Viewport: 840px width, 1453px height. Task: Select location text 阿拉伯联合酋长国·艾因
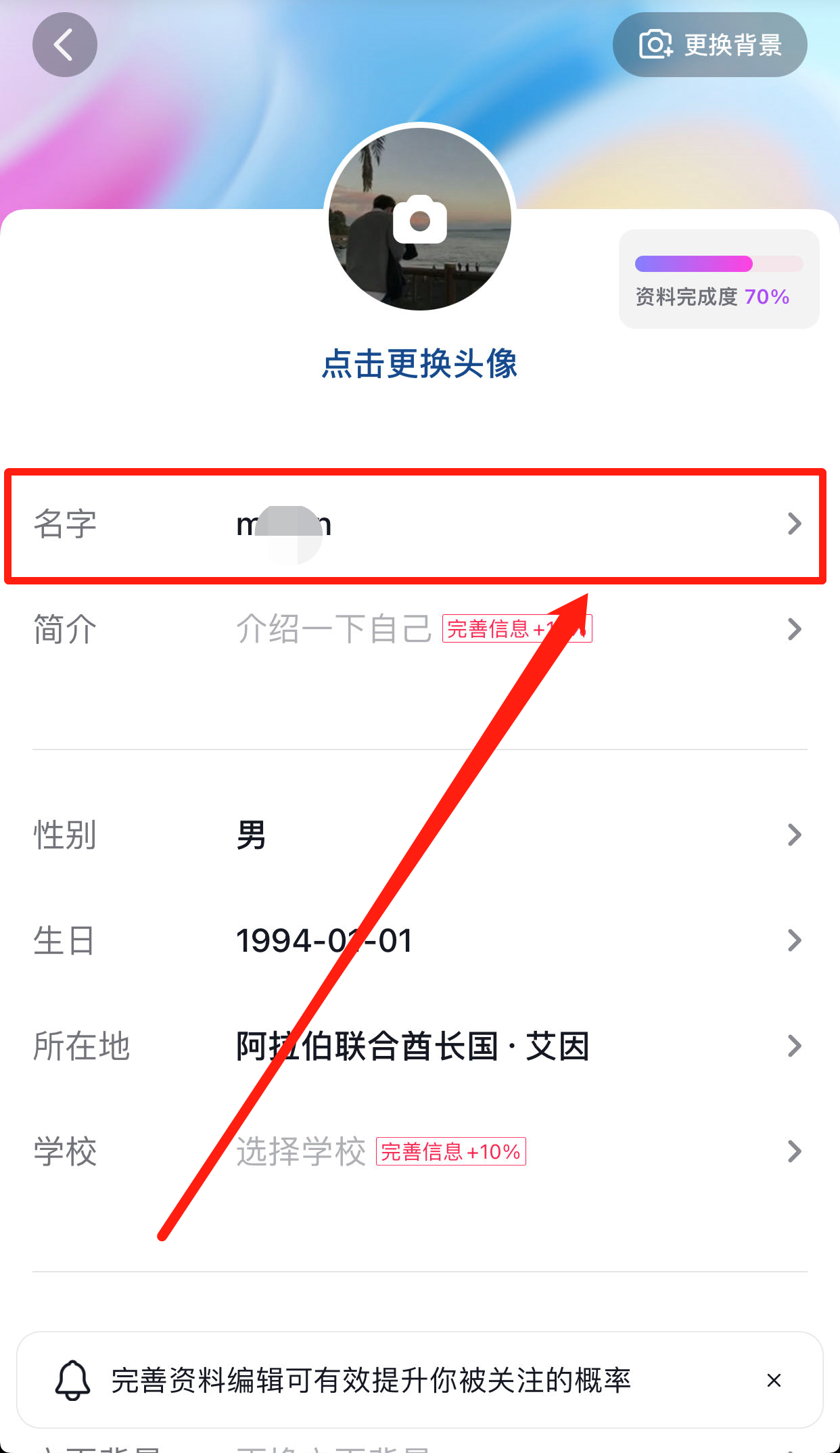tap(411, 1046)
